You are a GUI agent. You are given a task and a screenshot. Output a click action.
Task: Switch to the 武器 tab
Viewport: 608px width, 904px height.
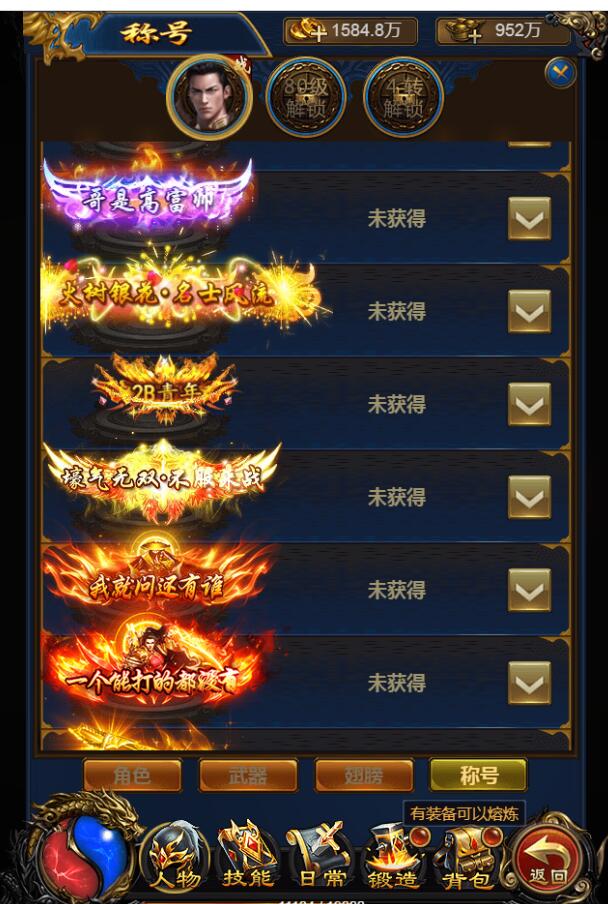point(248,775)
